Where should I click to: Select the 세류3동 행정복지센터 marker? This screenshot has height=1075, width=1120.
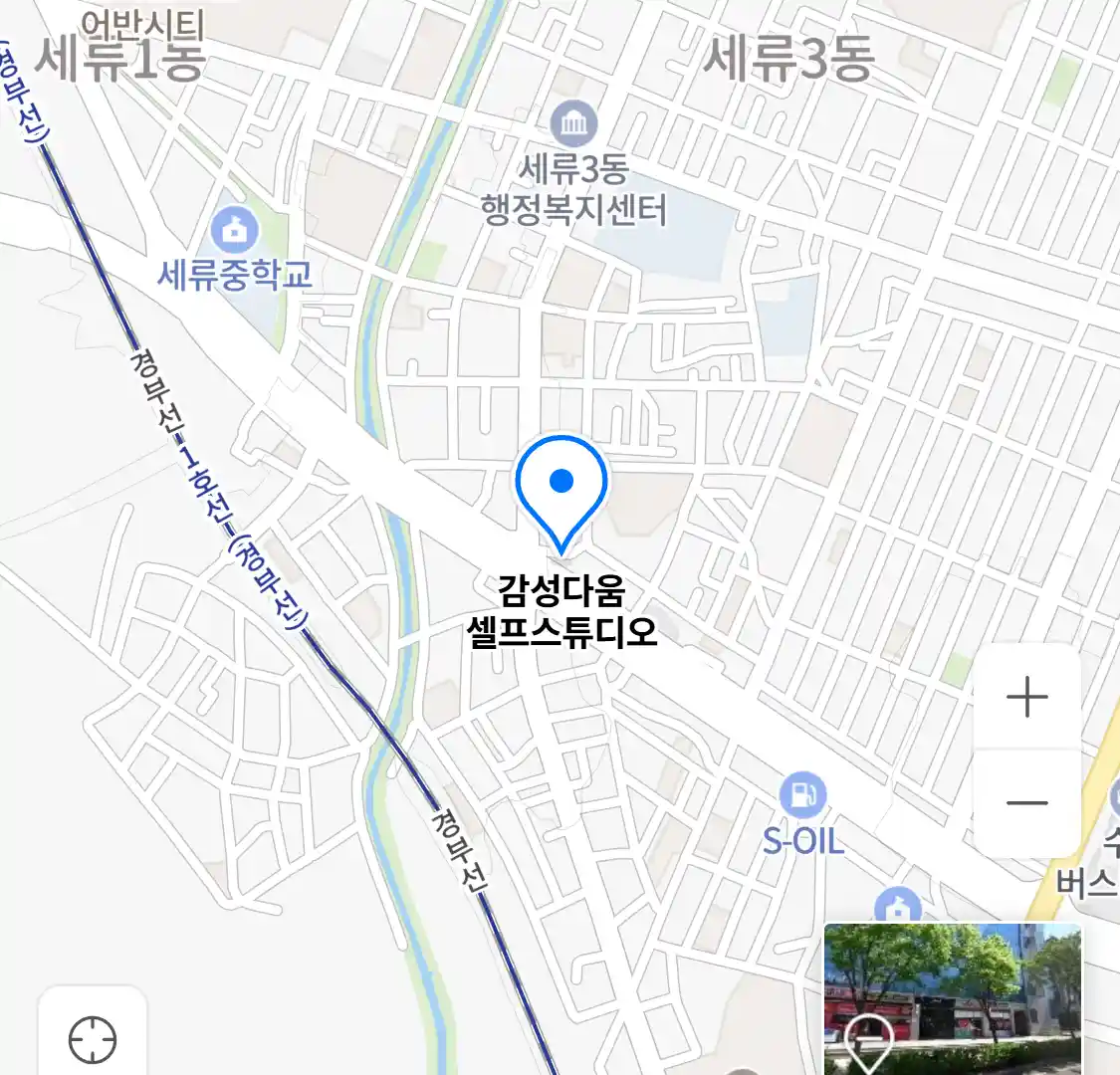click(573, 124)
